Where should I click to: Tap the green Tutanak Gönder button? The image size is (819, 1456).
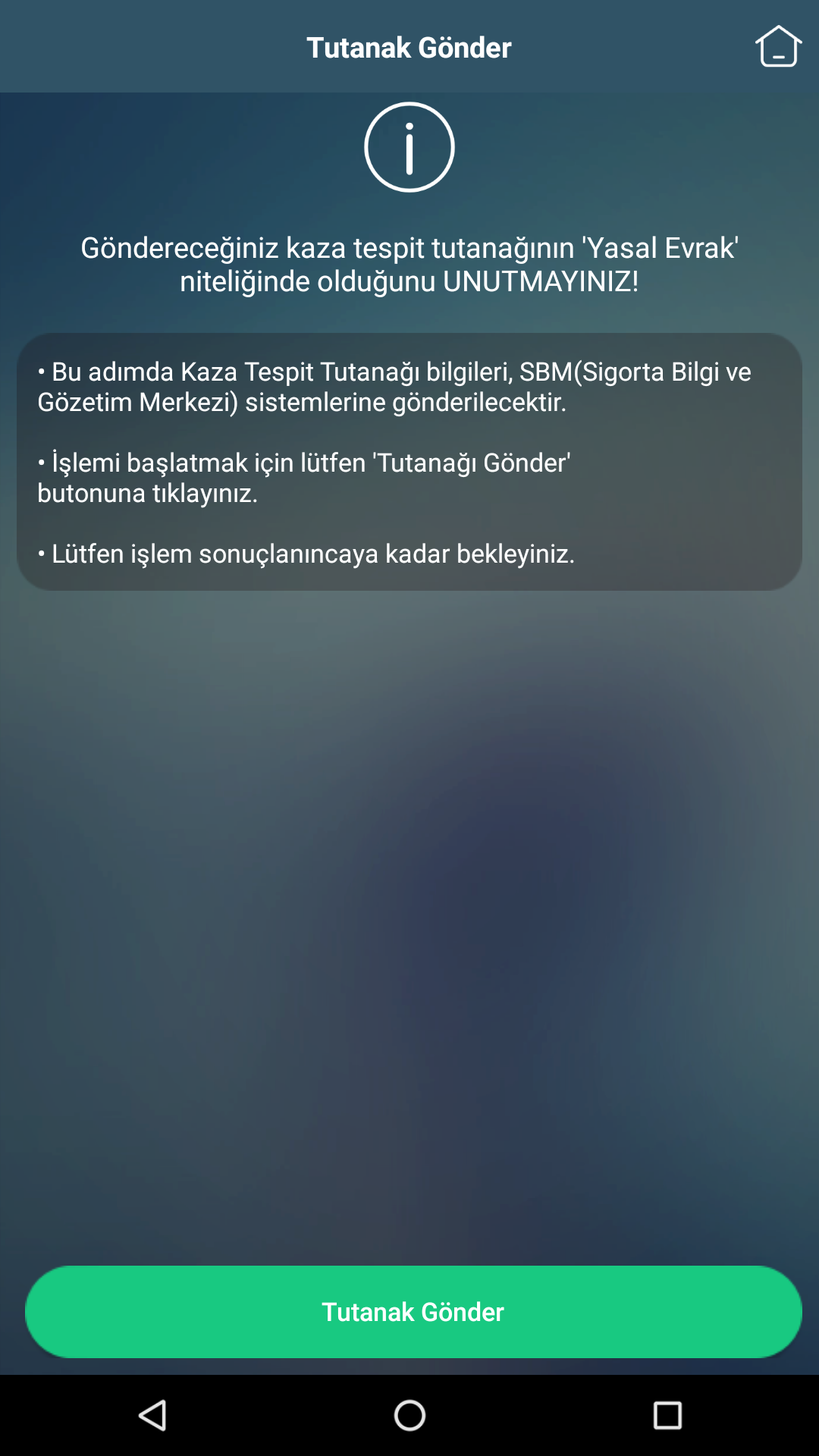tap(413, 1311)
